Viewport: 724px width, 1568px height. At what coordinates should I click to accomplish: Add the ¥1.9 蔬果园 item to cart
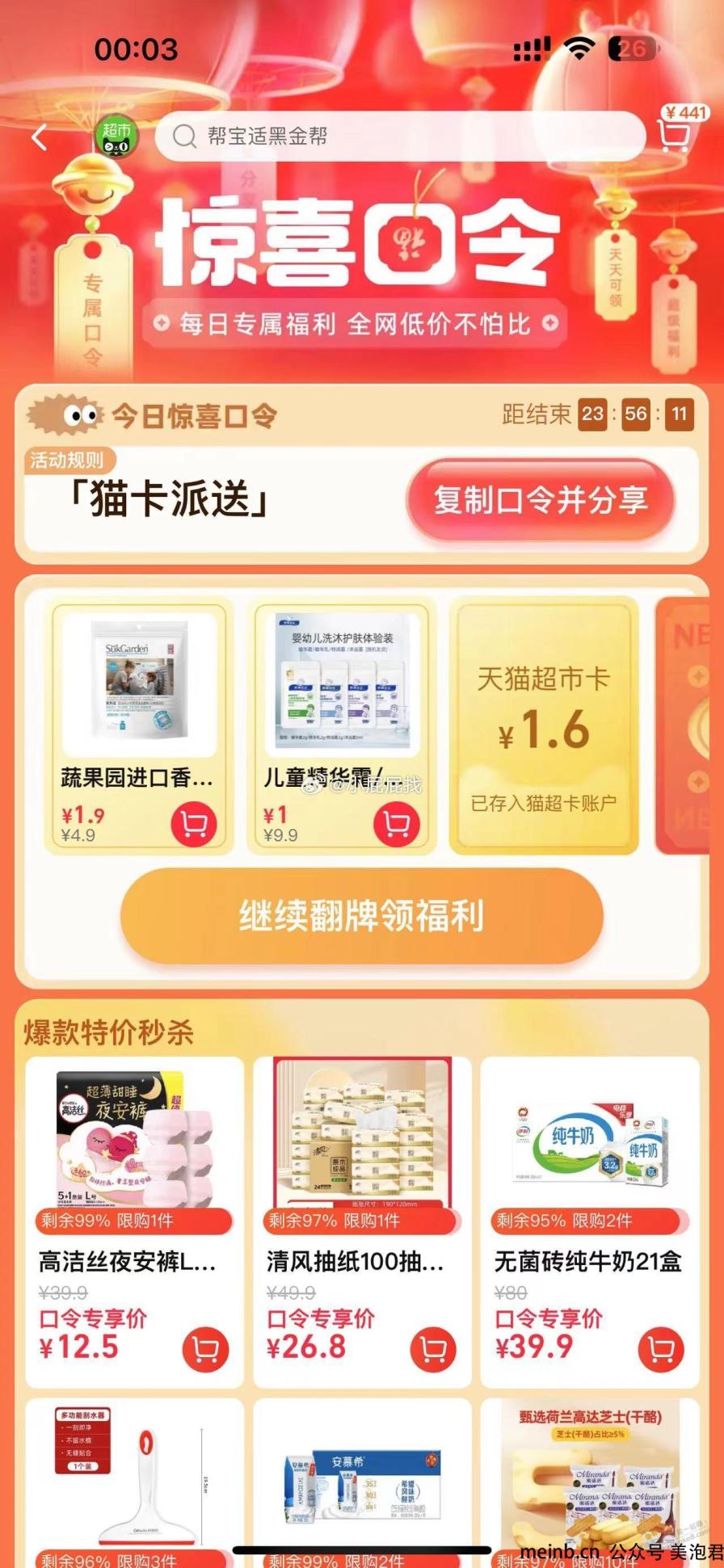[x=194, y=824]
